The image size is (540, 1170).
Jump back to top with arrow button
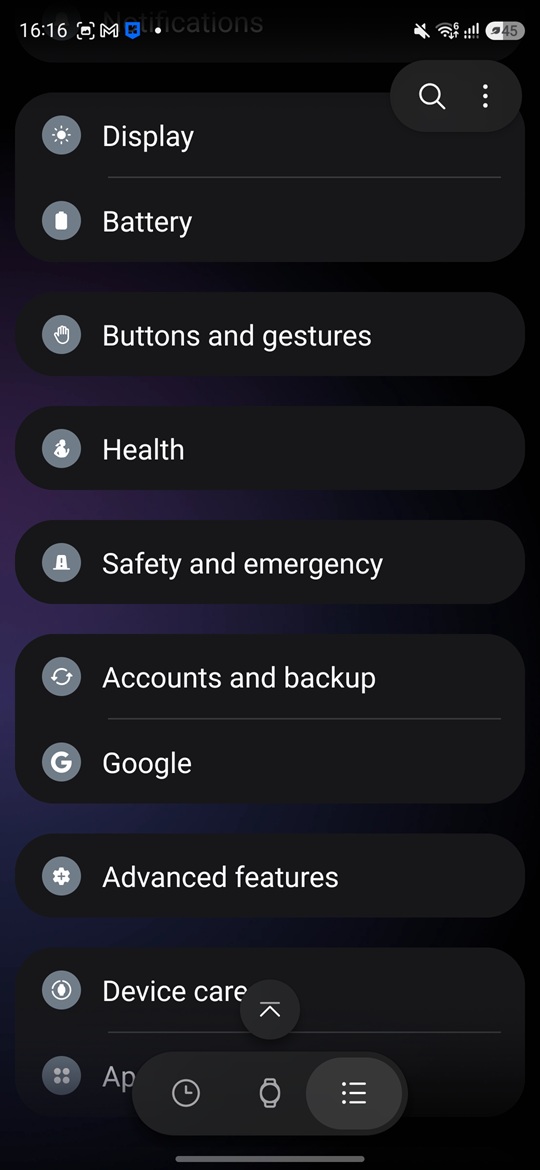(x=270, y=1010)
